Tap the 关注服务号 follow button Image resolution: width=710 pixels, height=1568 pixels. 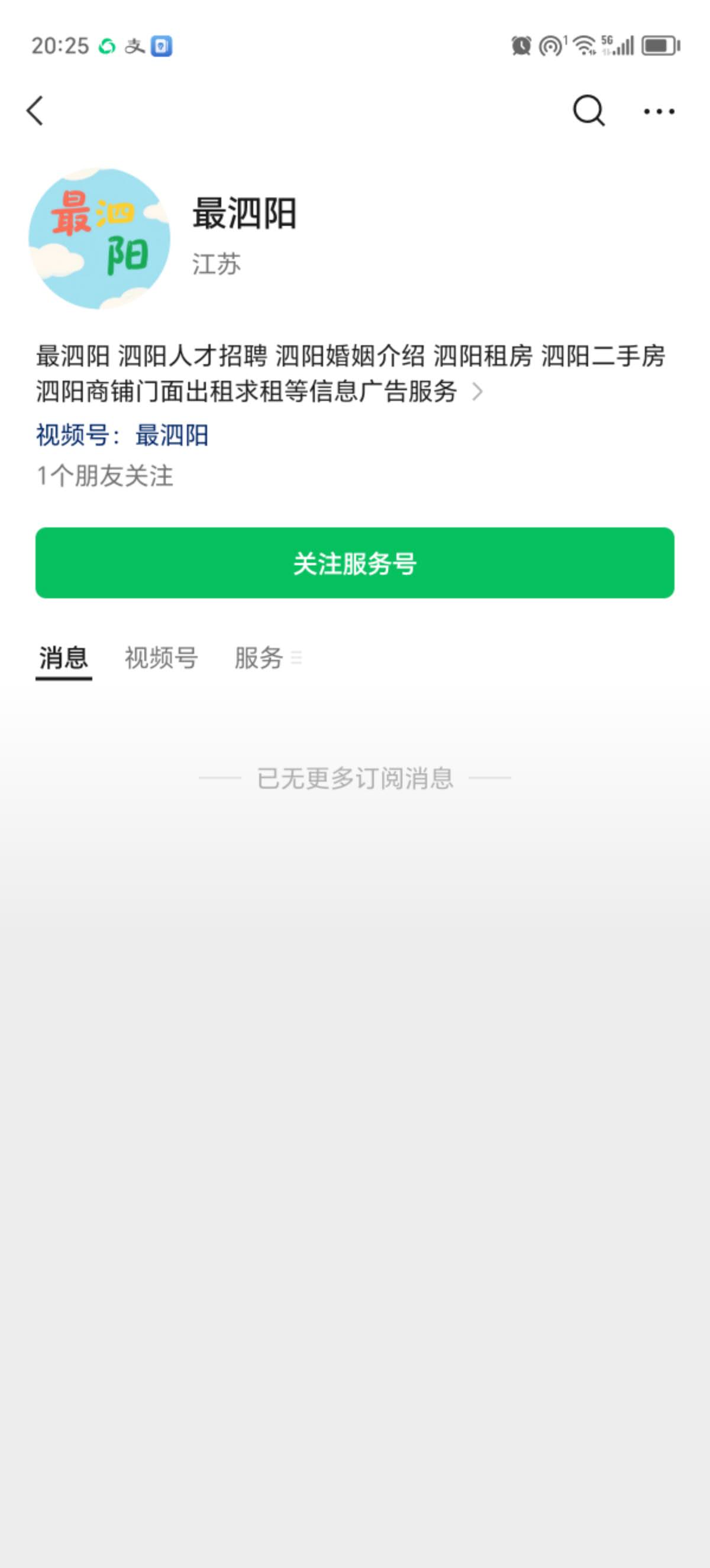pyautogui.click(x=355, y=562)
